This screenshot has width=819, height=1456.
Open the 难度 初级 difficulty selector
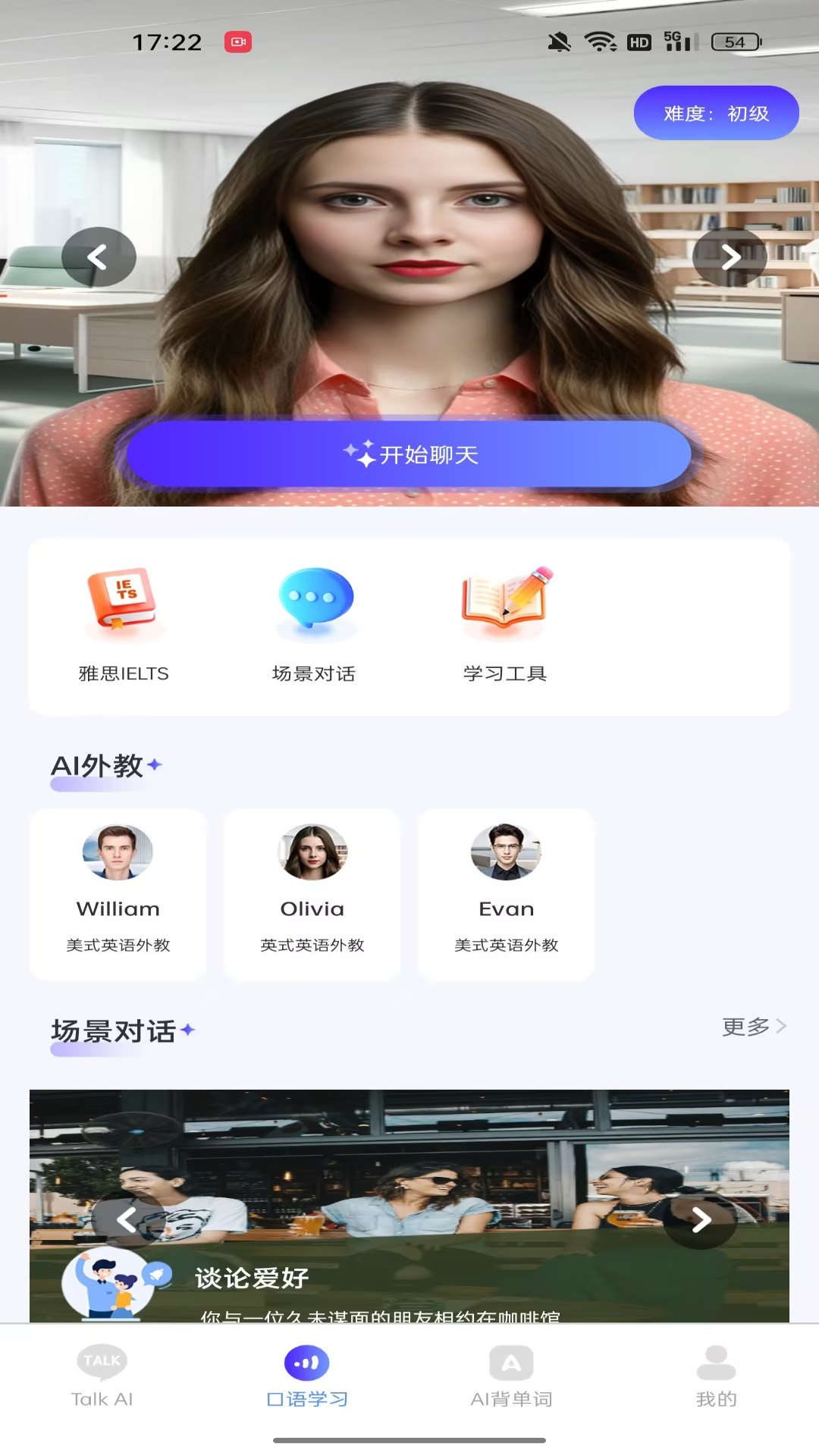coord(716,113)
